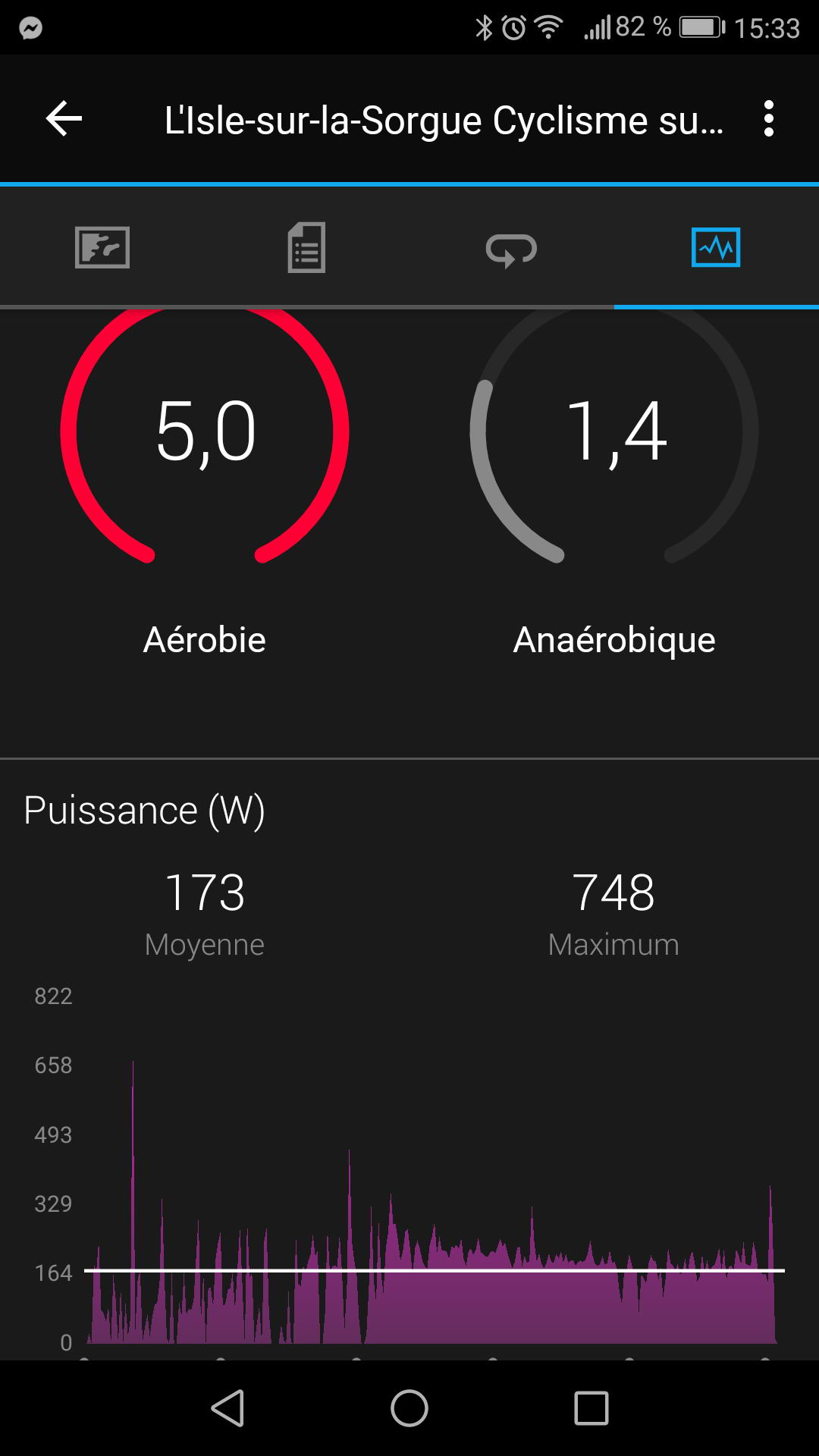
Task: Go back using the top-left arrow
Action: point(64,119)
